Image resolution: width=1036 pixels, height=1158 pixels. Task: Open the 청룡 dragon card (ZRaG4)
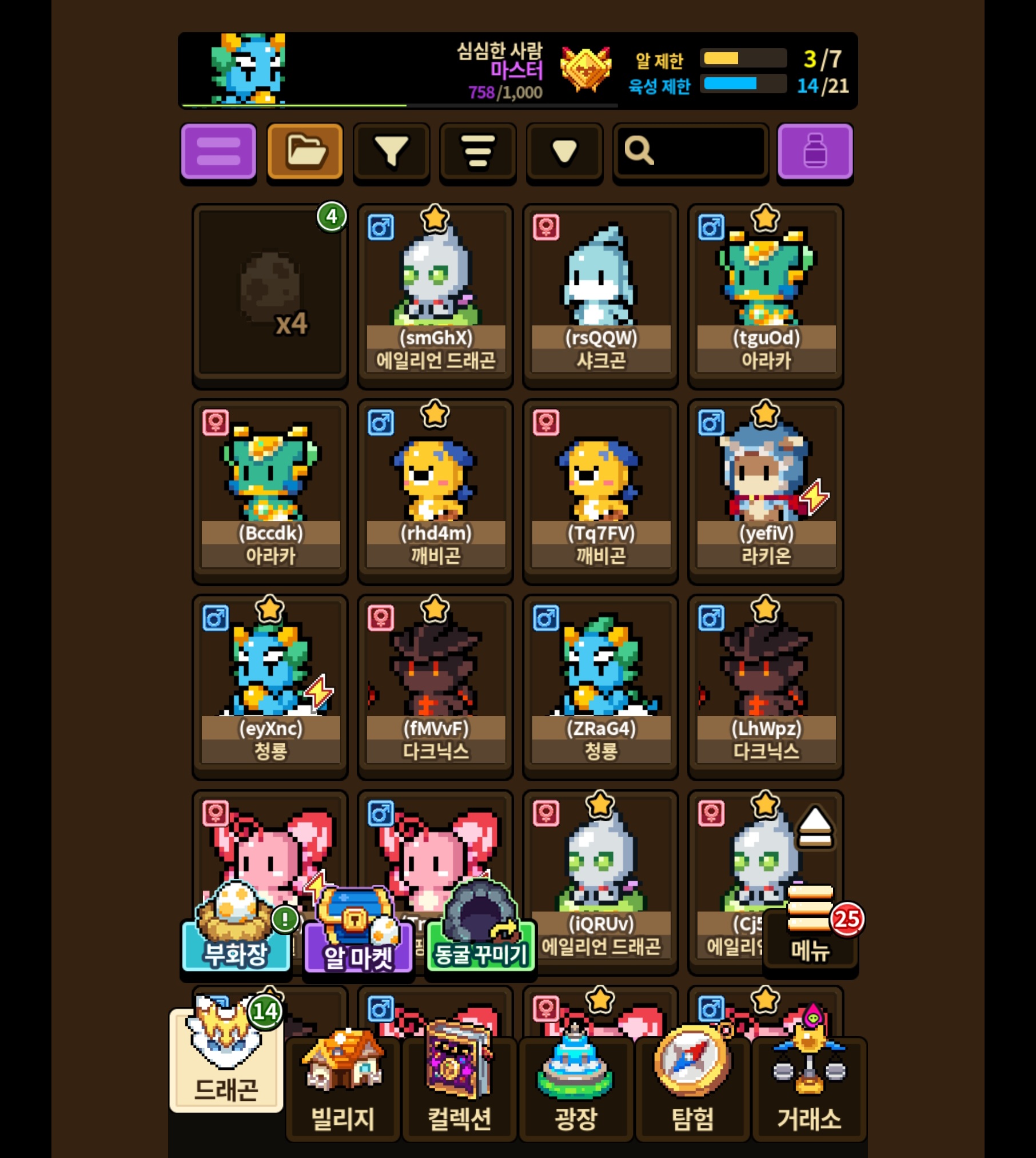[x=600, y=685]
